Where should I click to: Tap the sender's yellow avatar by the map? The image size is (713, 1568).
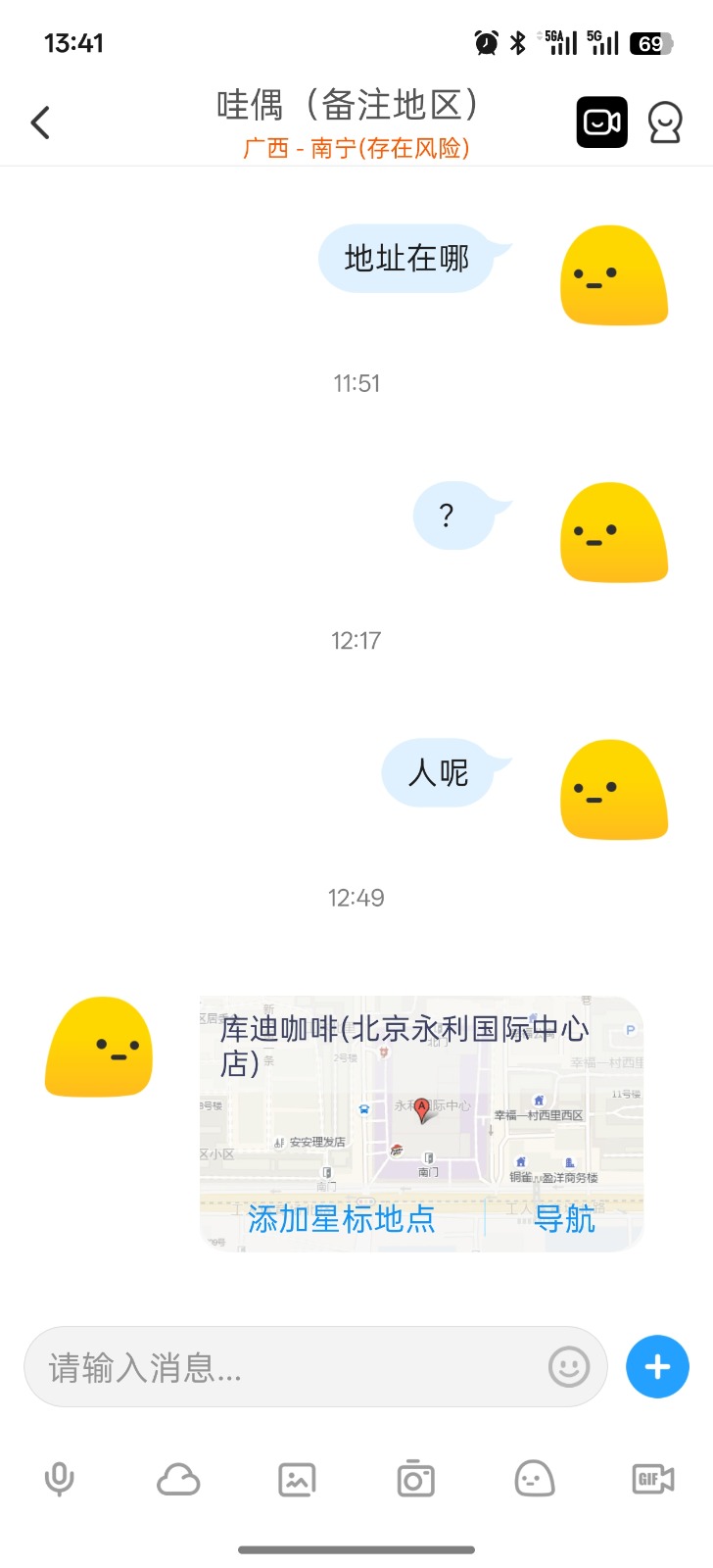pyautogui.click(x=99, y=1047)
